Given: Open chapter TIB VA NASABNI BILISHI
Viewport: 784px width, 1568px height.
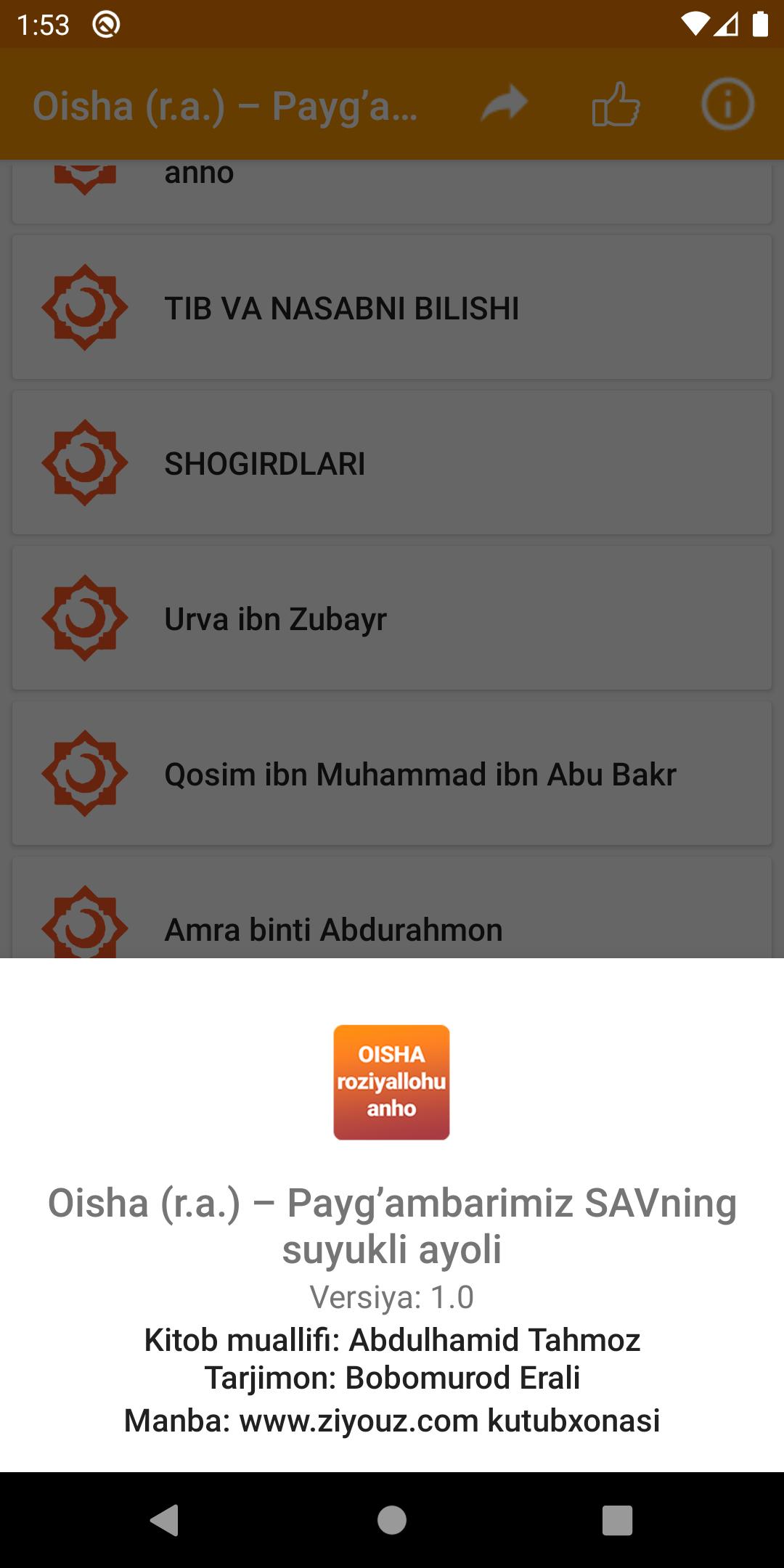Looking at the screenshot, I should pyautogui.click(x=392, y=307).
